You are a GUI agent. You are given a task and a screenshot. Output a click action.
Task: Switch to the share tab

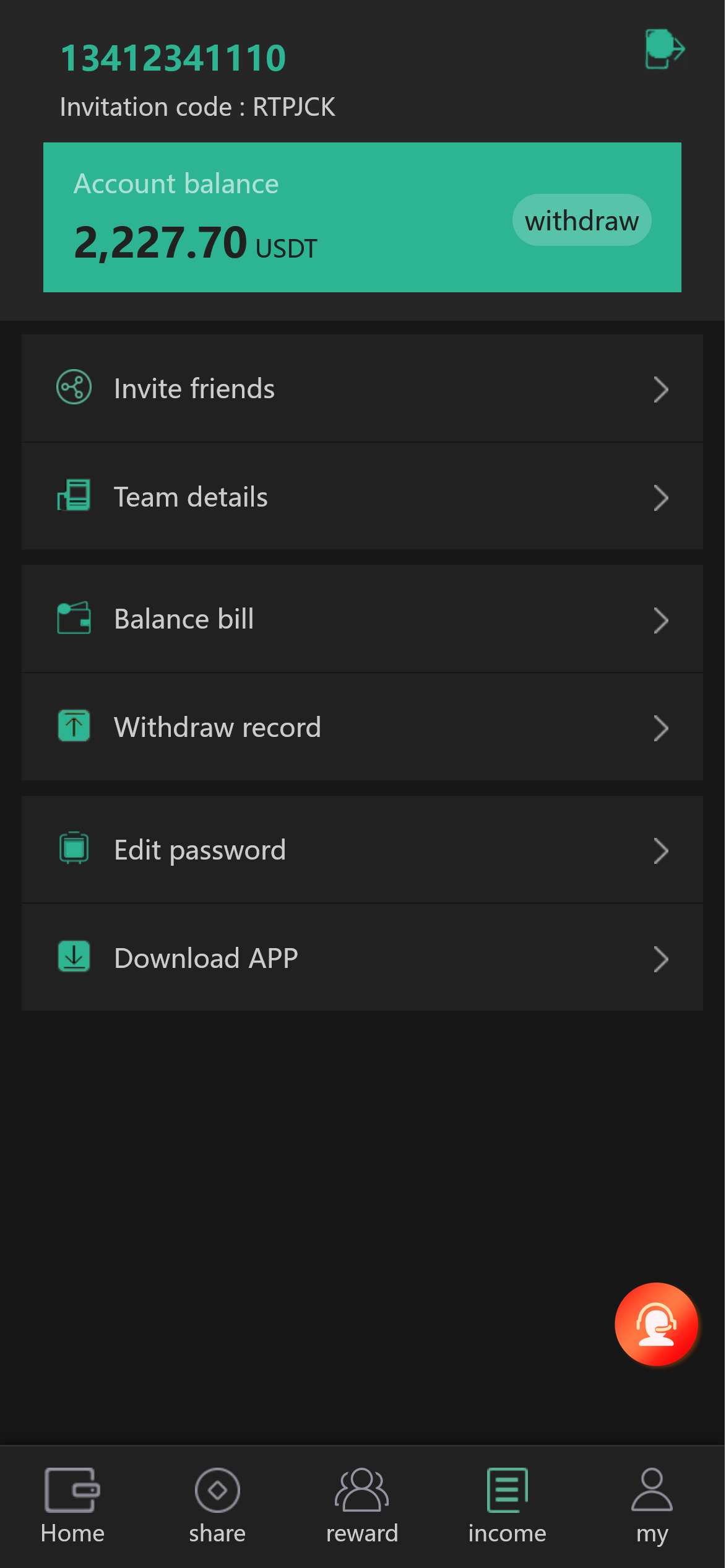click(217, 1506)
